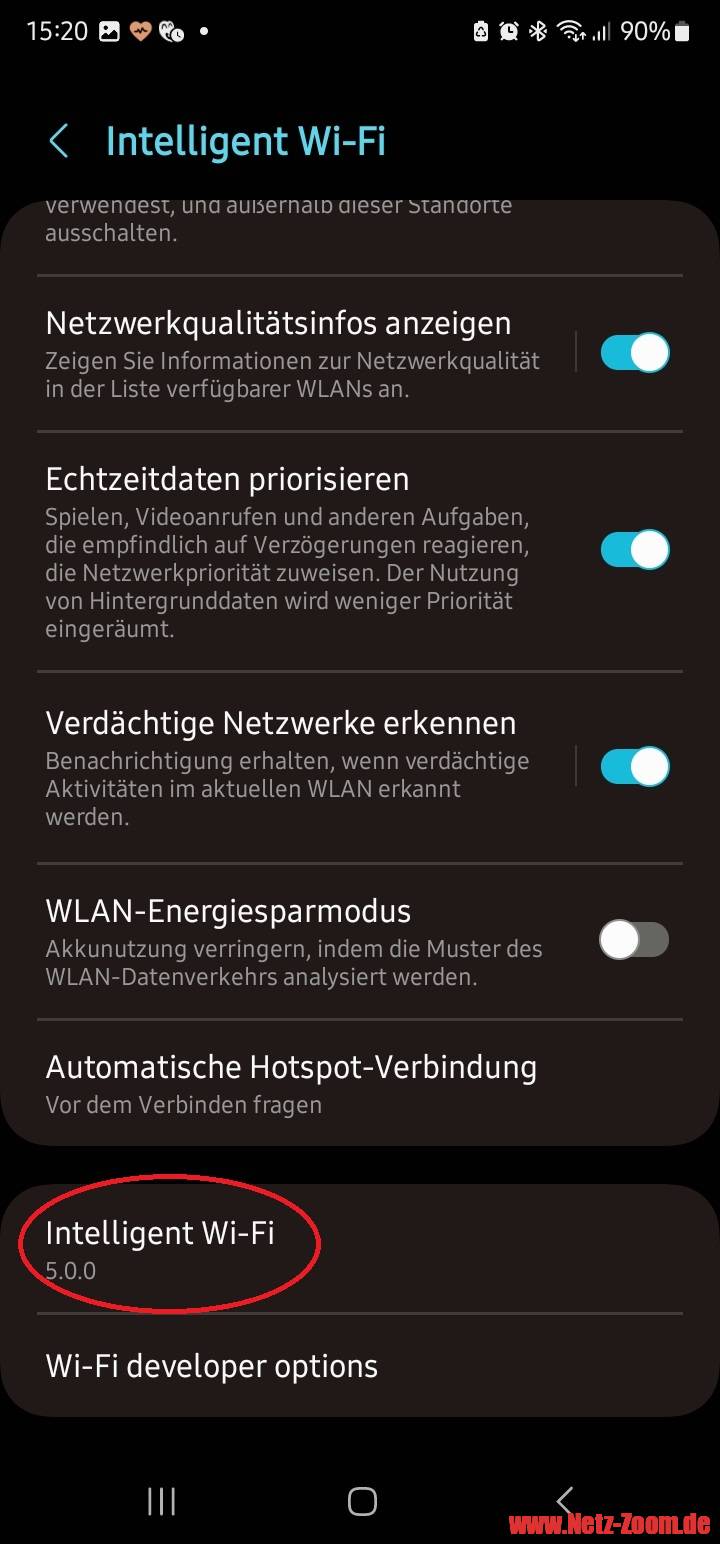Go to the home screen
720x1544 pixels.
(x=361, y=1501)
